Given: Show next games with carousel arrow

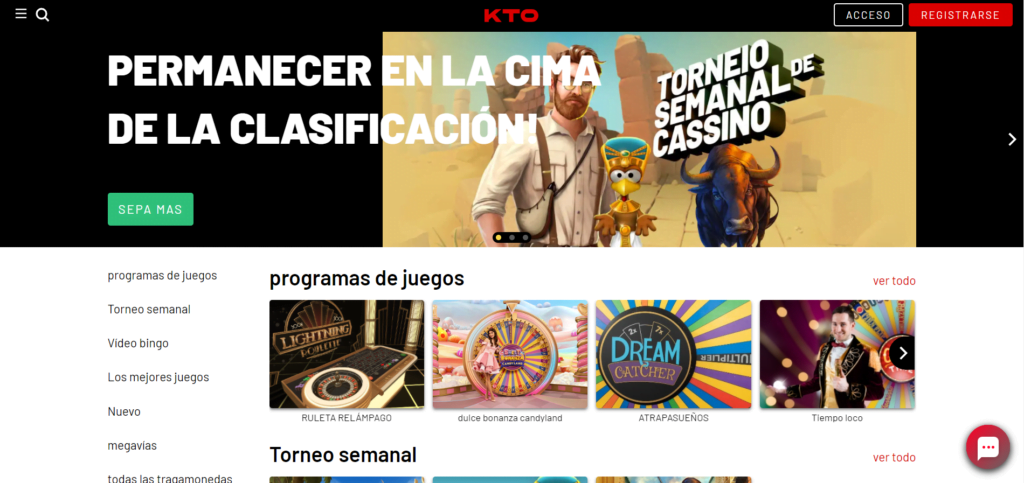Looking at the screenshot, I should (x=902, y=353).
